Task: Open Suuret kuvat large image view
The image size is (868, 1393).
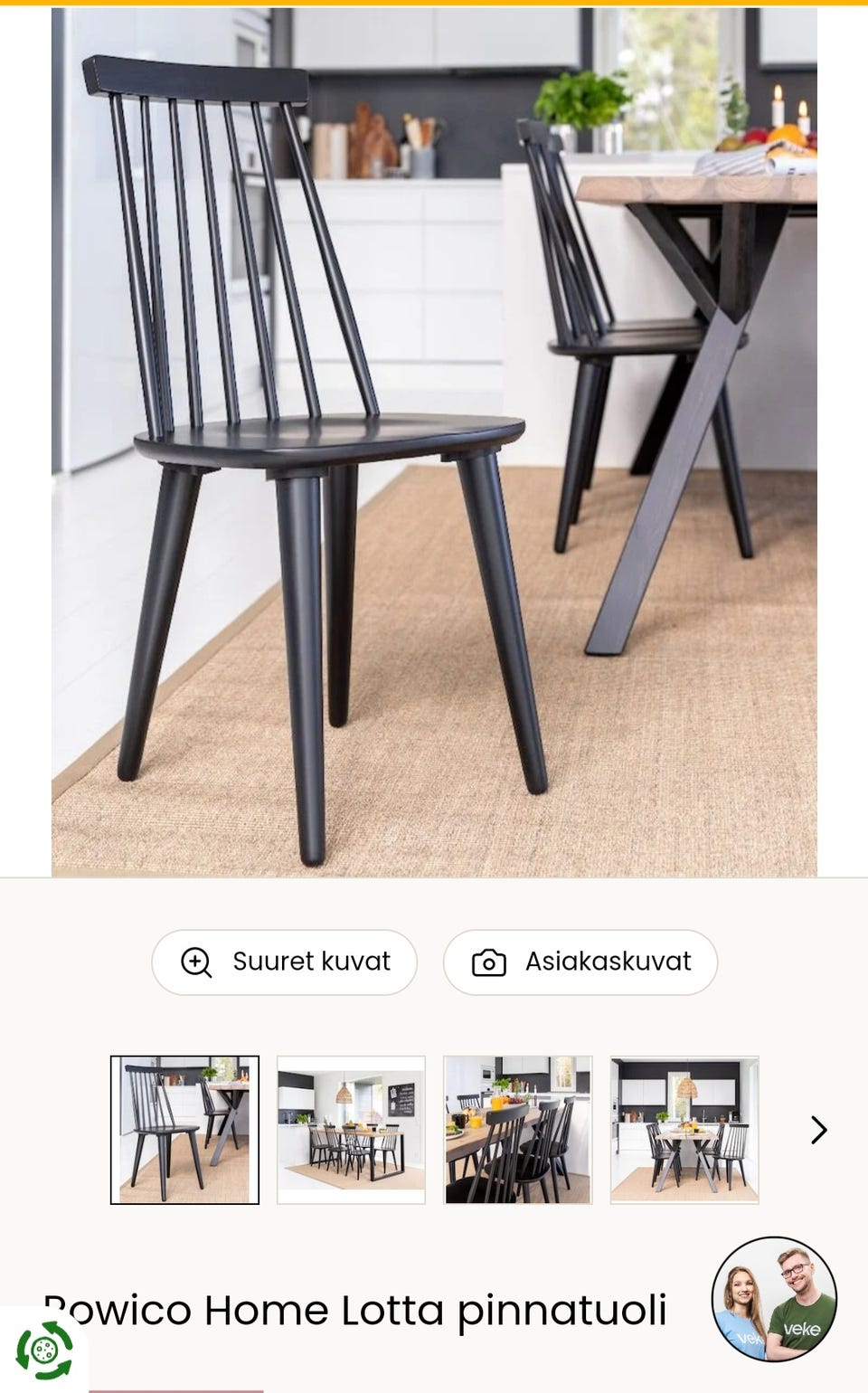Action: point(284,962)
